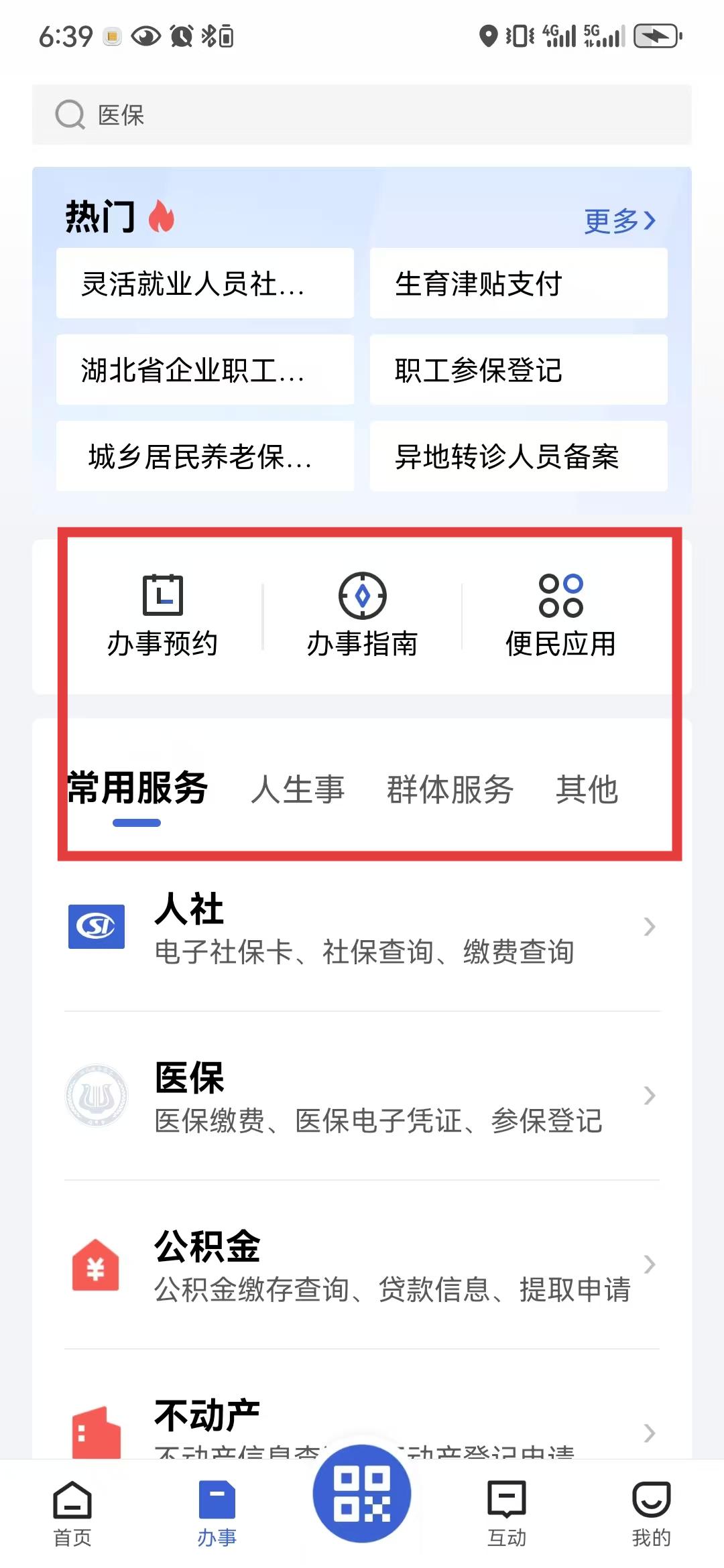Switch to 群体服务 tab
This screenshot has width=724, height=1568.
[450, 789]
